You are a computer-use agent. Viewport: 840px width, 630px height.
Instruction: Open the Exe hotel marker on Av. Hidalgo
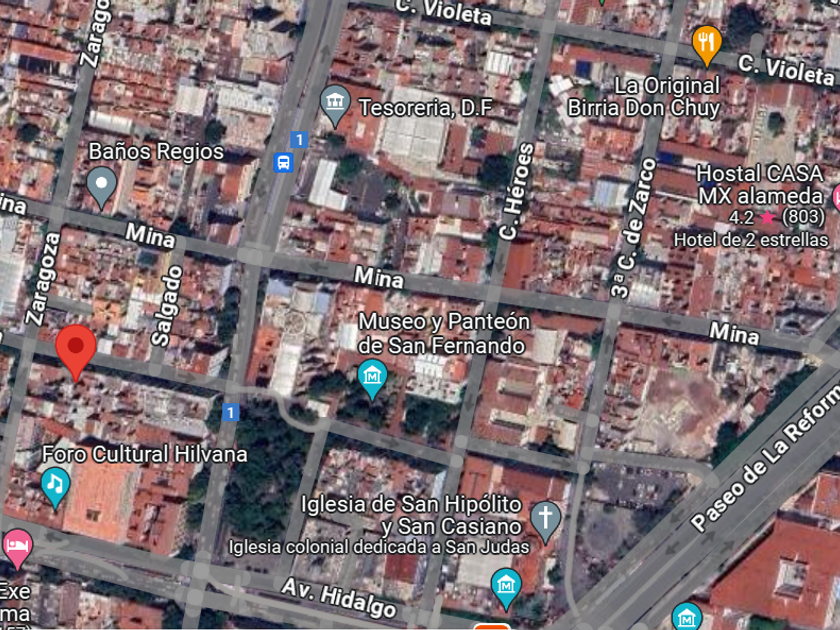(x=18, y=548)
